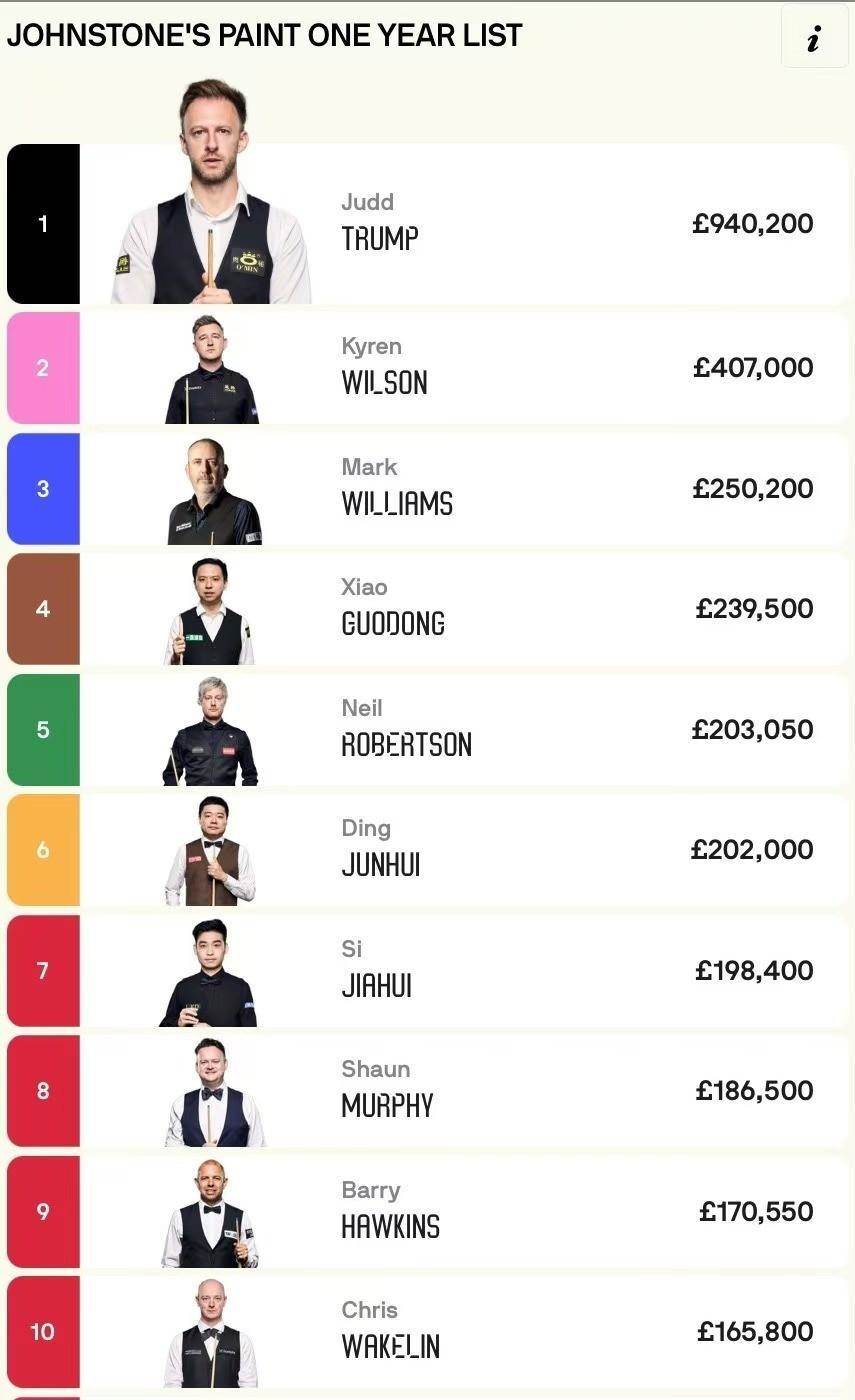Open the info icon beside the list title
The height and width of the screenshot is (1400, 855).
(x=814, y=36)
